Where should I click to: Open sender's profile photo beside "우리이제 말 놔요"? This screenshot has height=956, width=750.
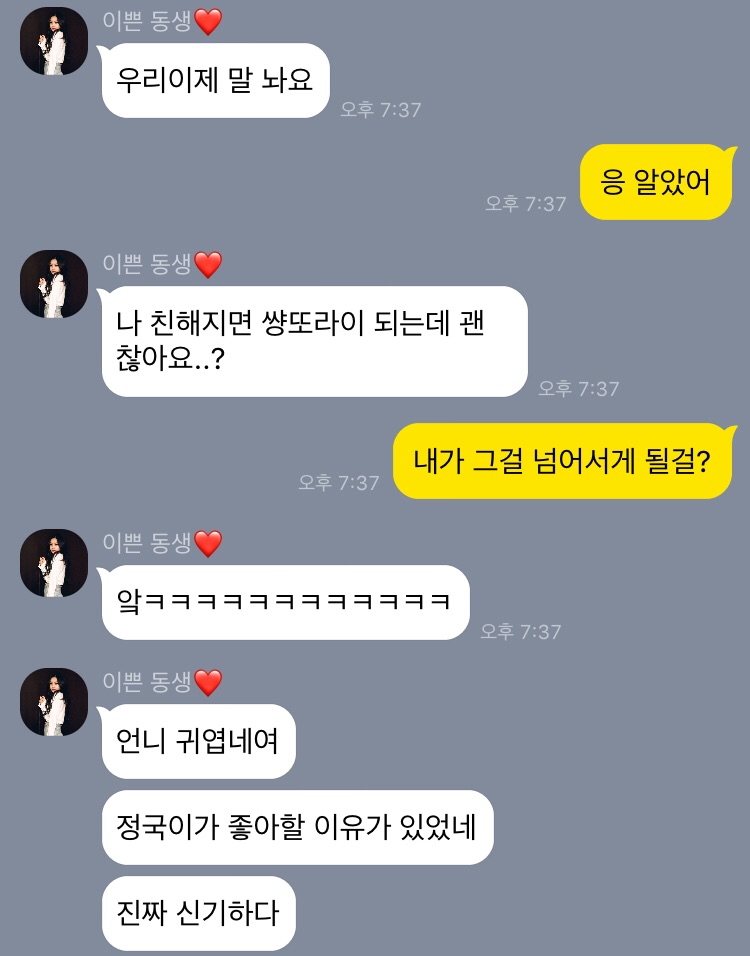point(54,41)
